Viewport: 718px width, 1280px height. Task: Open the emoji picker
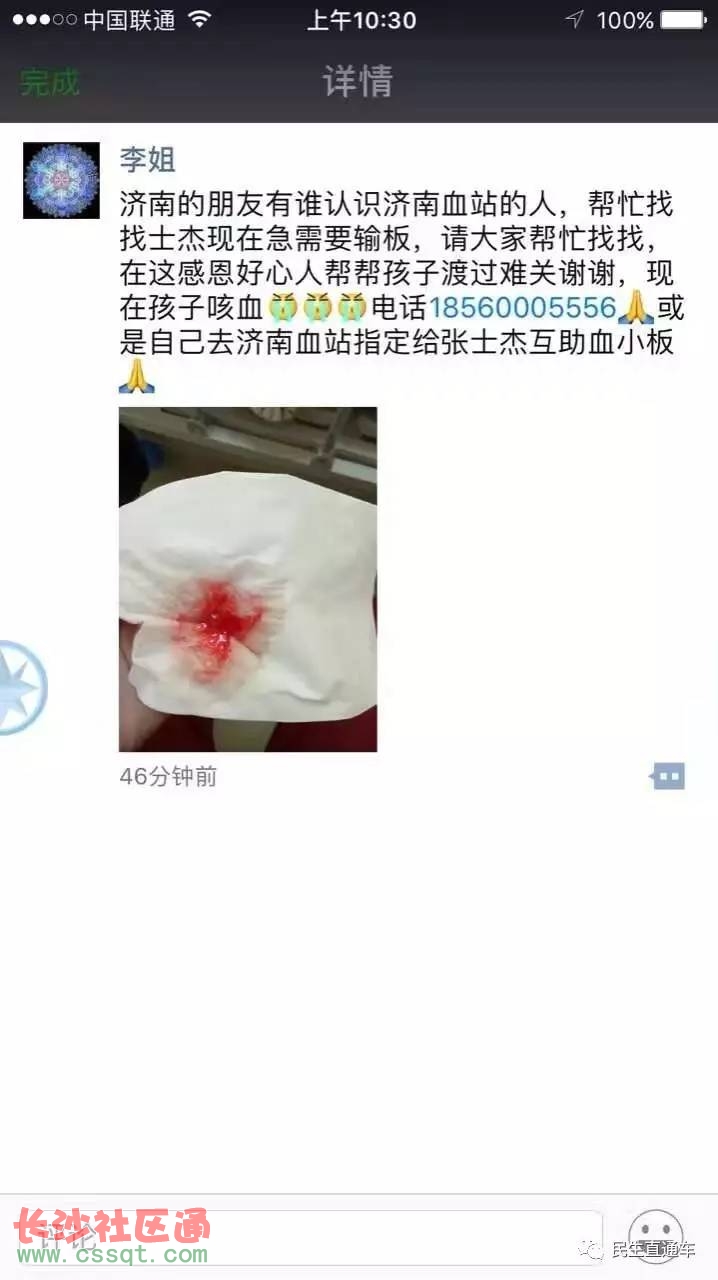[x=655, y=1236]
